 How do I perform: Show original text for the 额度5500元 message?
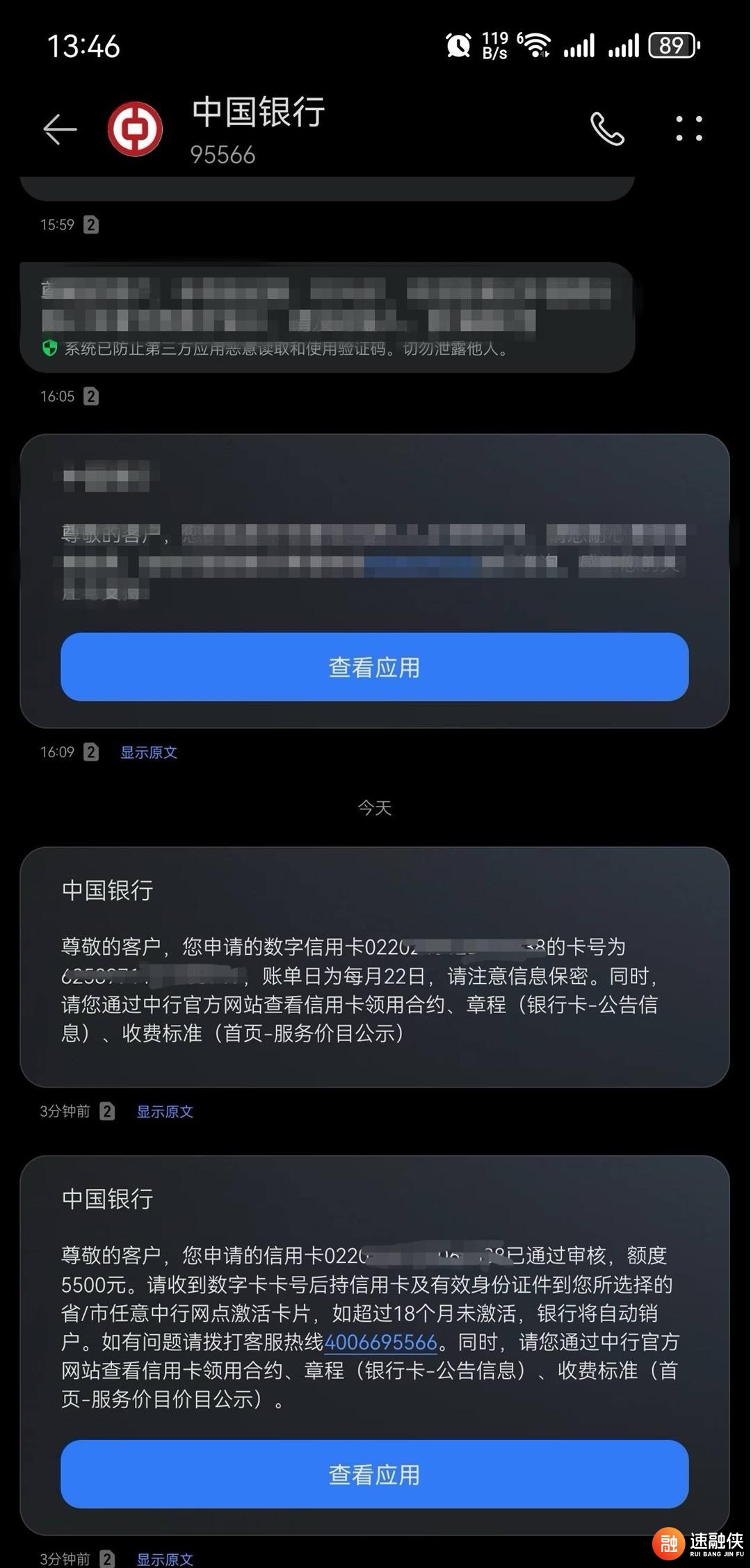click(165, 1559)
